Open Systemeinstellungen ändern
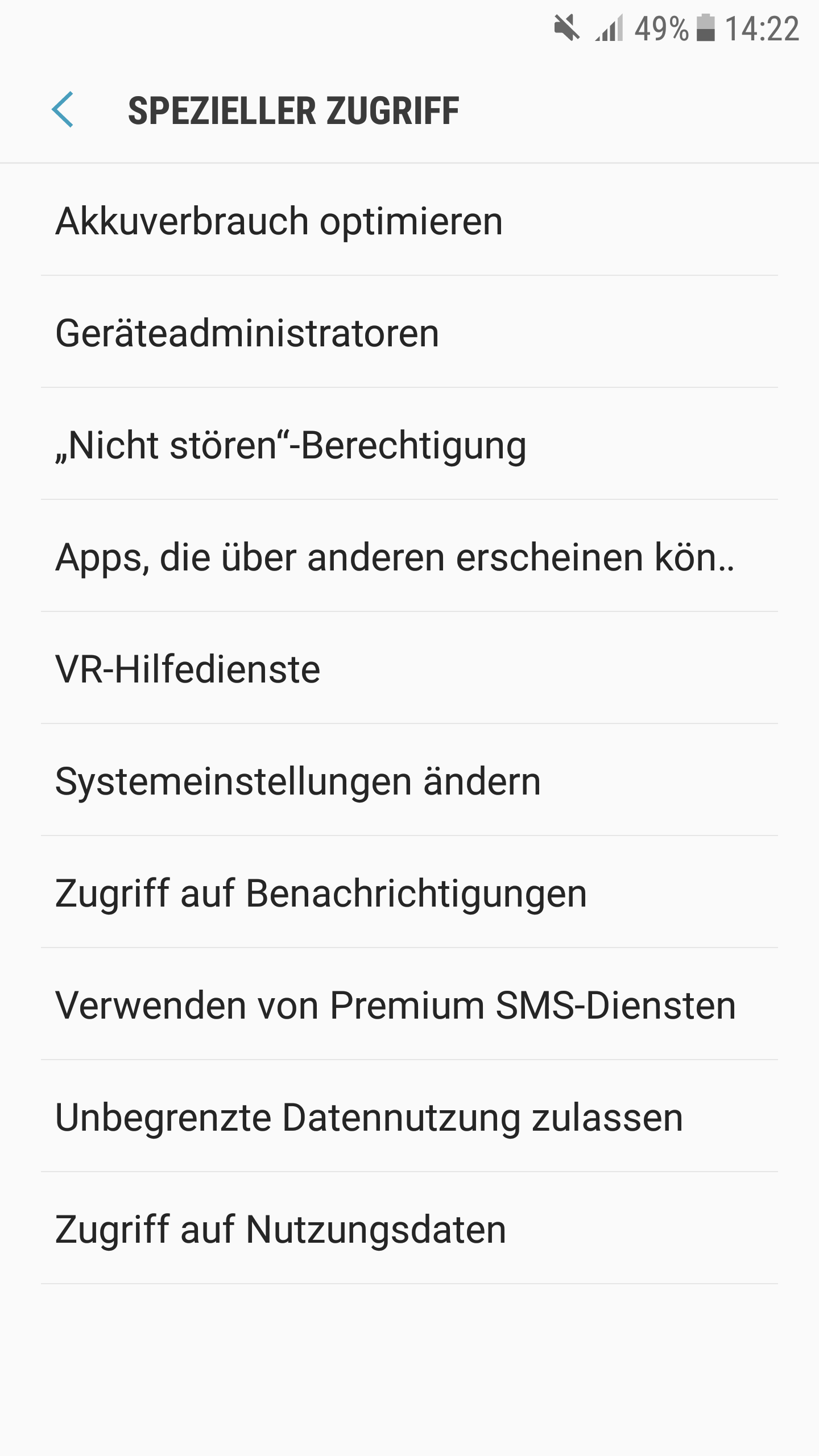819x1456 pixels. [409, 780]
